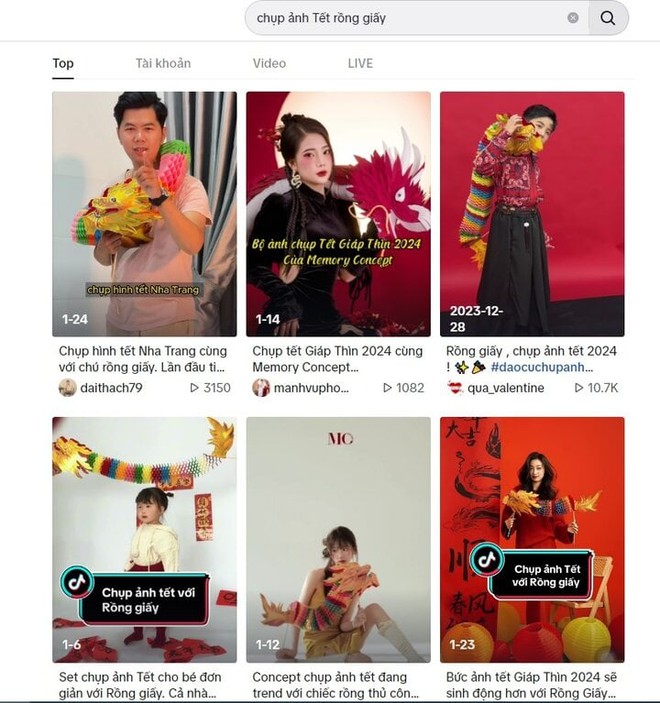
Task: Open the video dated 2023-12-28
Action: point(532,214)
